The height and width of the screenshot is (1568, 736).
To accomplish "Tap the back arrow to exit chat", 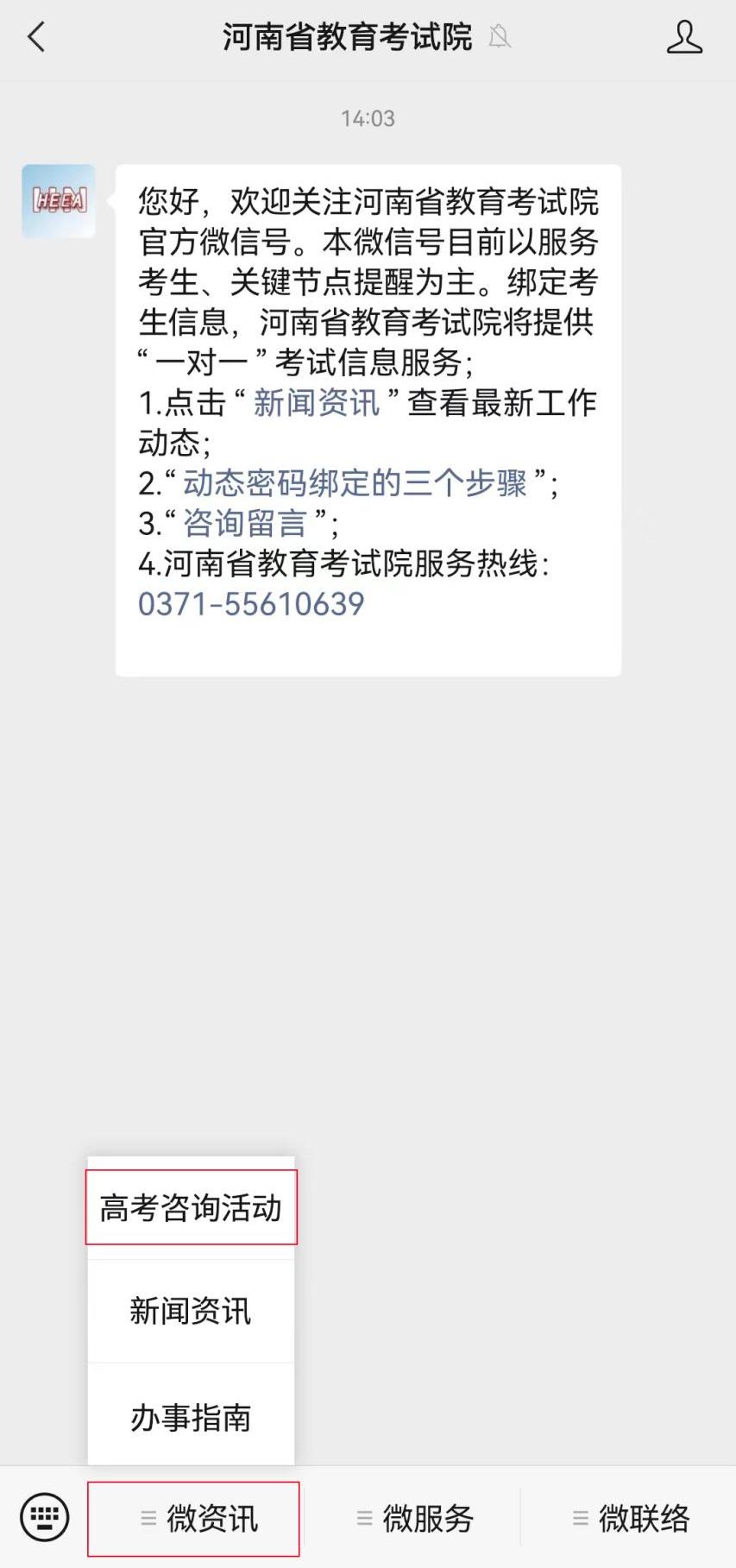I will 35,38.
